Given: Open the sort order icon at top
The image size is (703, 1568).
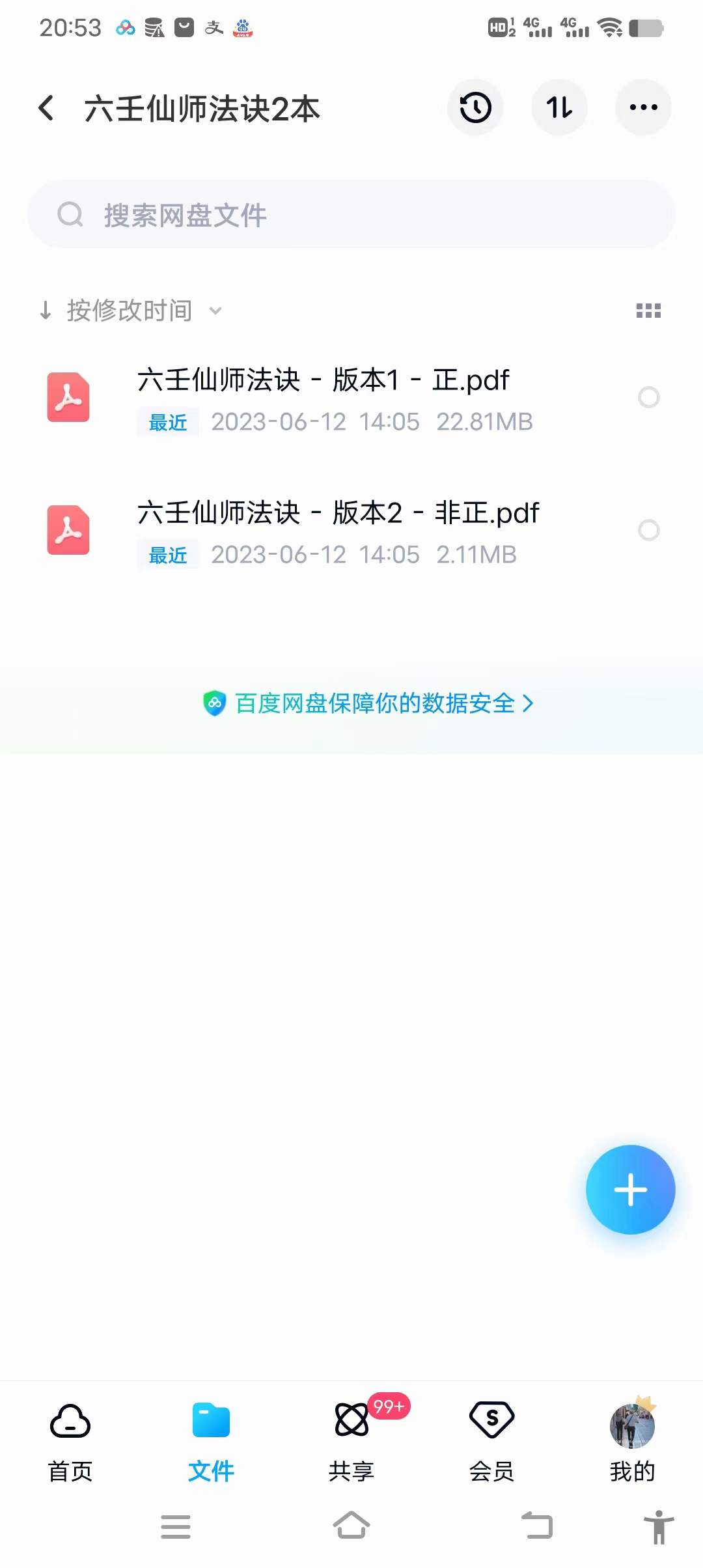Looking at the screenshot, I should coord(559,107).
